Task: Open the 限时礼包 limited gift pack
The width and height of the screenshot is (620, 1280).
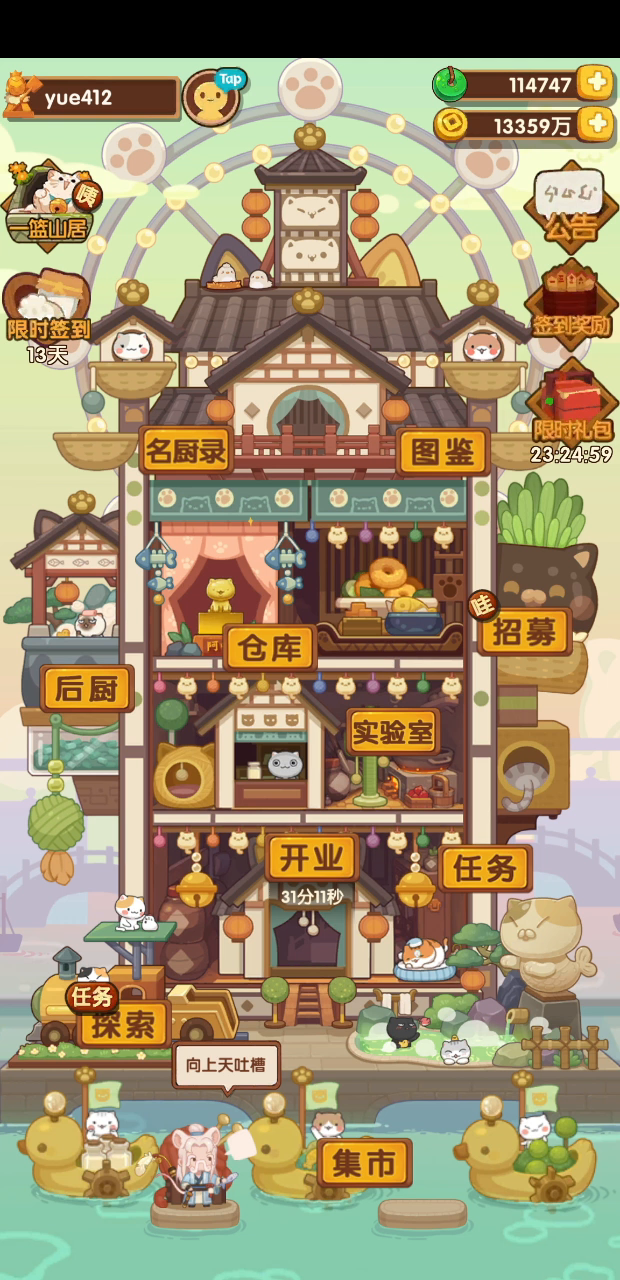Action: point(571,402)
